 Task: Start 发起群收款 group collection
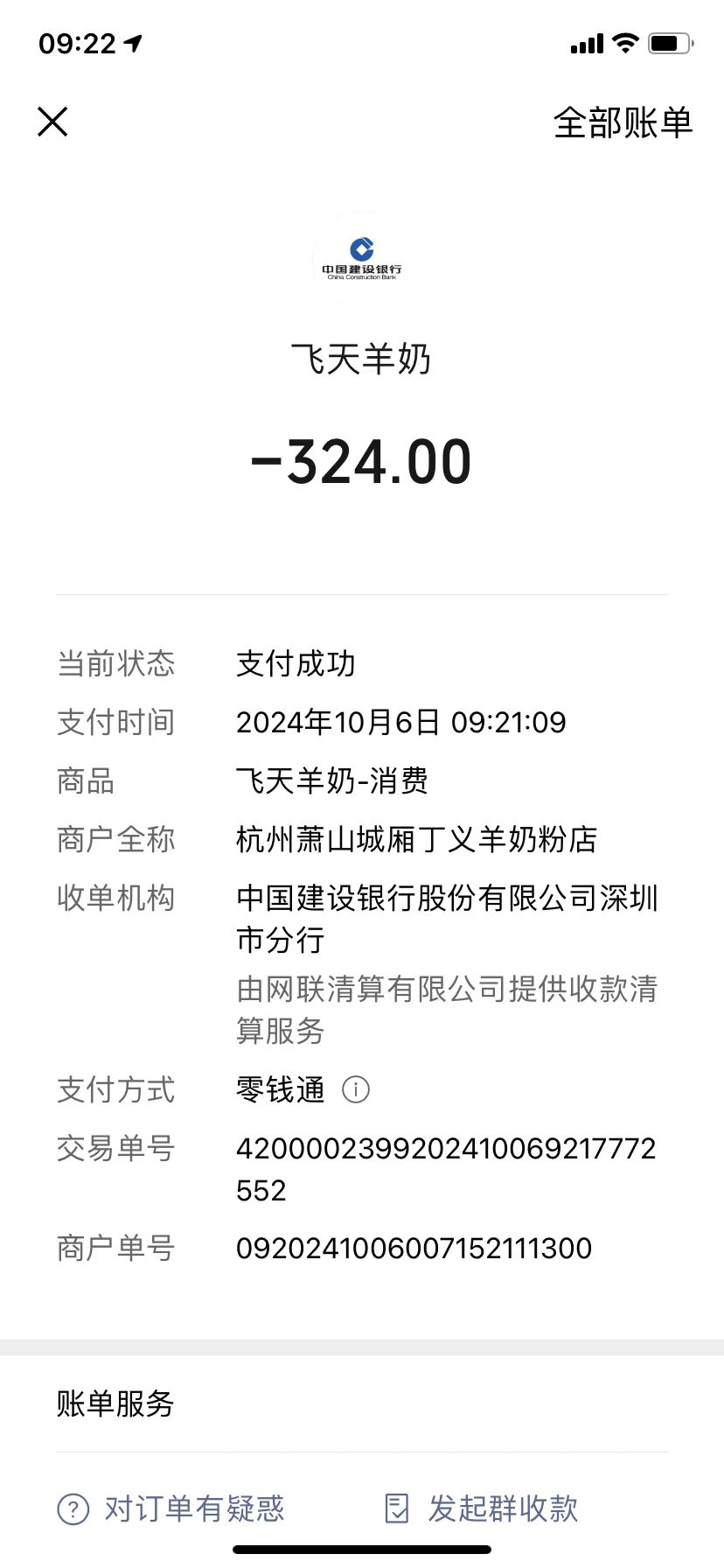tap(482, 1508)
